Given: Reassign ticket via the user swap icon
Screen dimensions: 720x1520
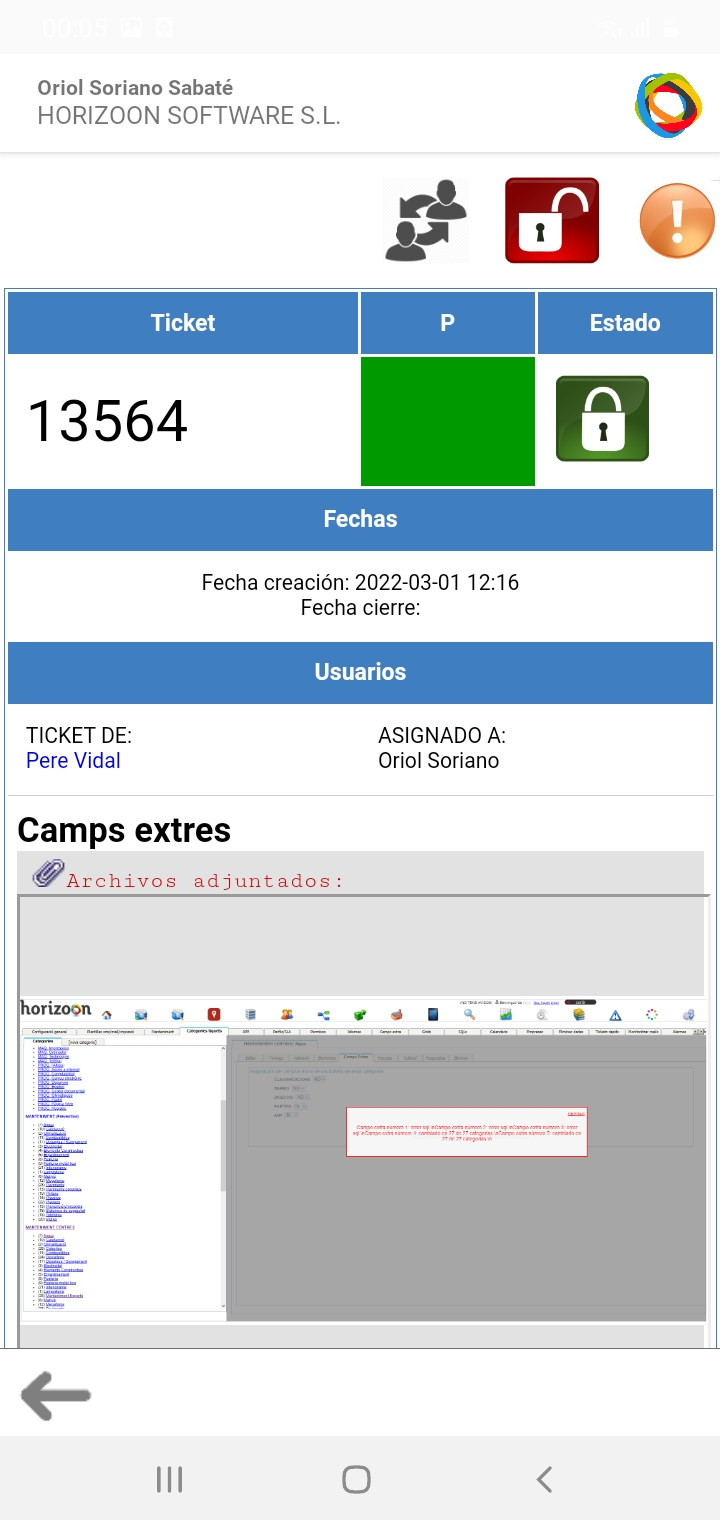Looking at the screenshot, I should coord(427,220).
